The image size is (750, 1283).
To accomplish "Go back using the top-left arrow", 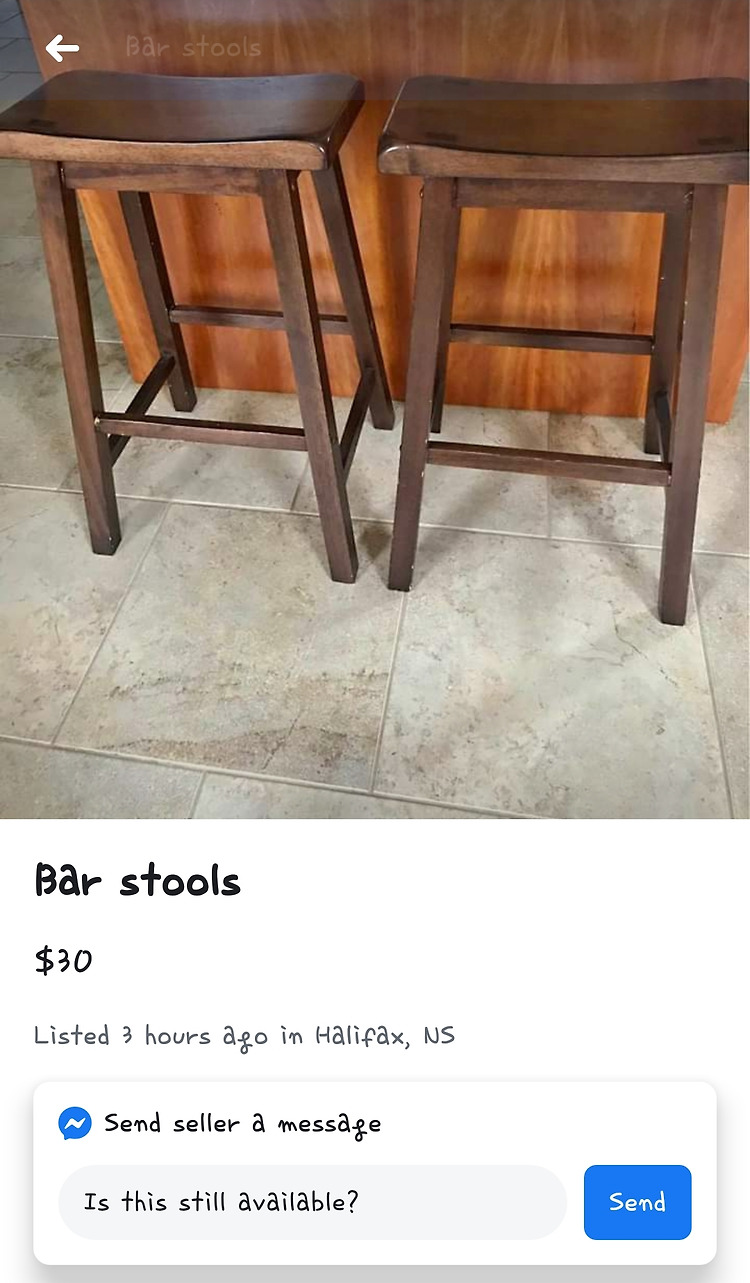I will tap(62, 47).
